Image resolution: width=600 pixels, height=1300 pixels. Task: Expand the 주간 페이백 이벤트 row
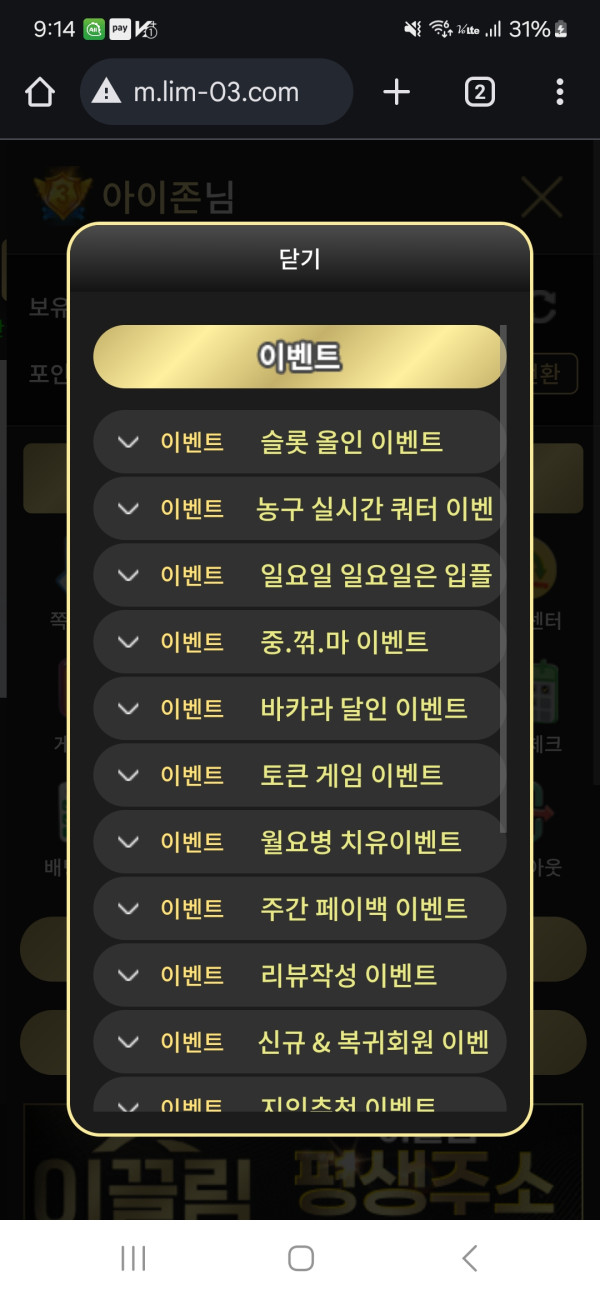(299, 909)
